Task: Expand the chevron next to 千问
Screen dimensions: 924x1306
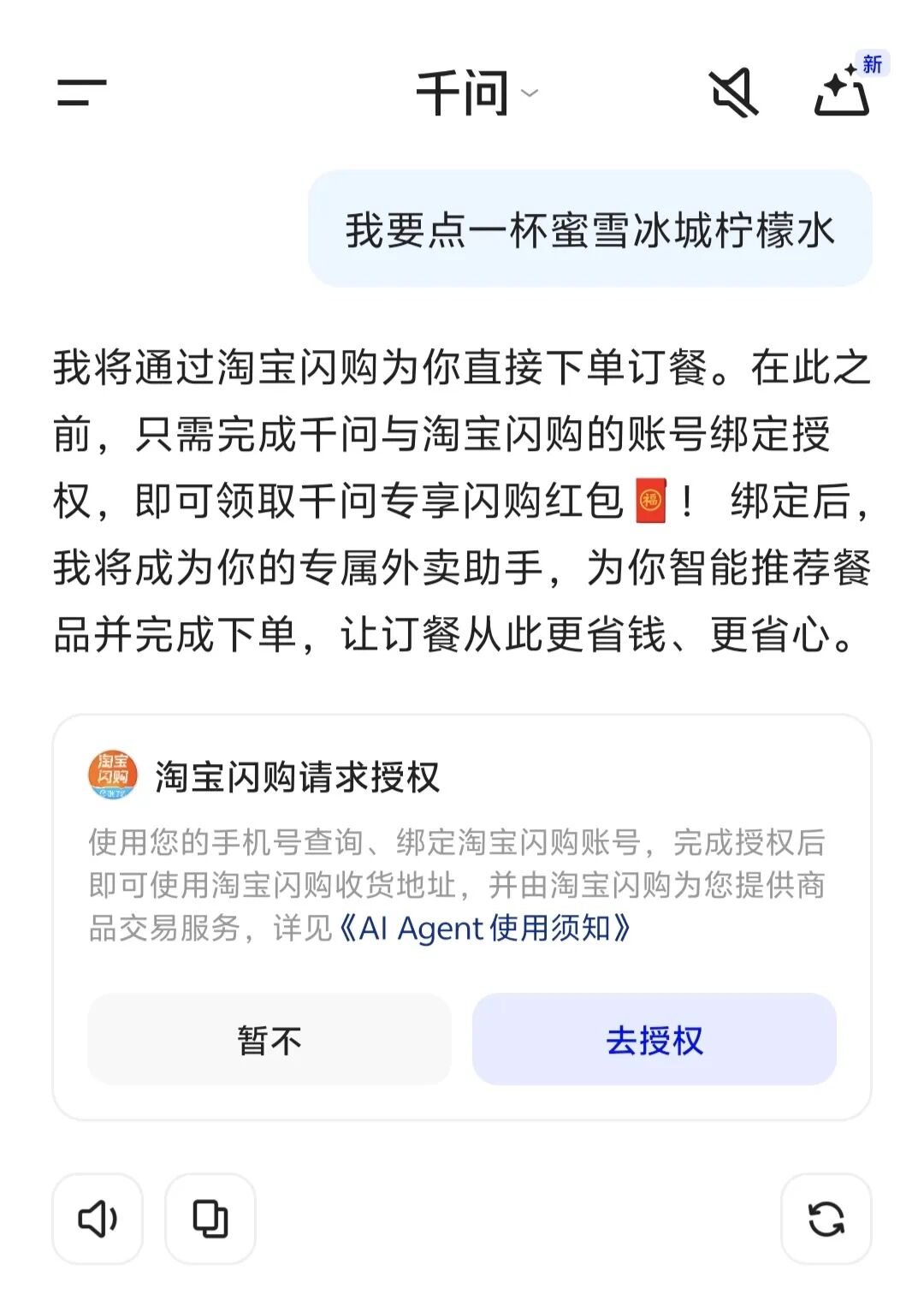Action: [532, 96]
